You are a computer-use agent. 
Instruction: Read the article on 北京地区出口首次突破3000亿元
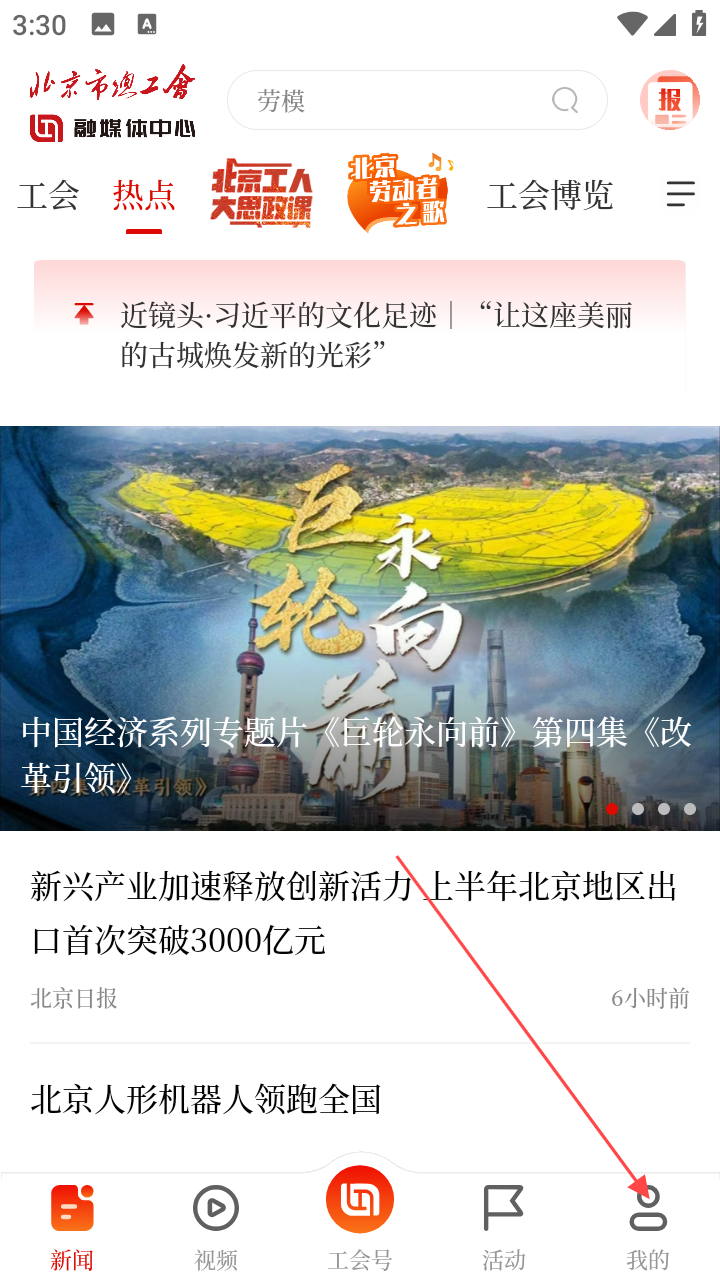tap(355, 913)
